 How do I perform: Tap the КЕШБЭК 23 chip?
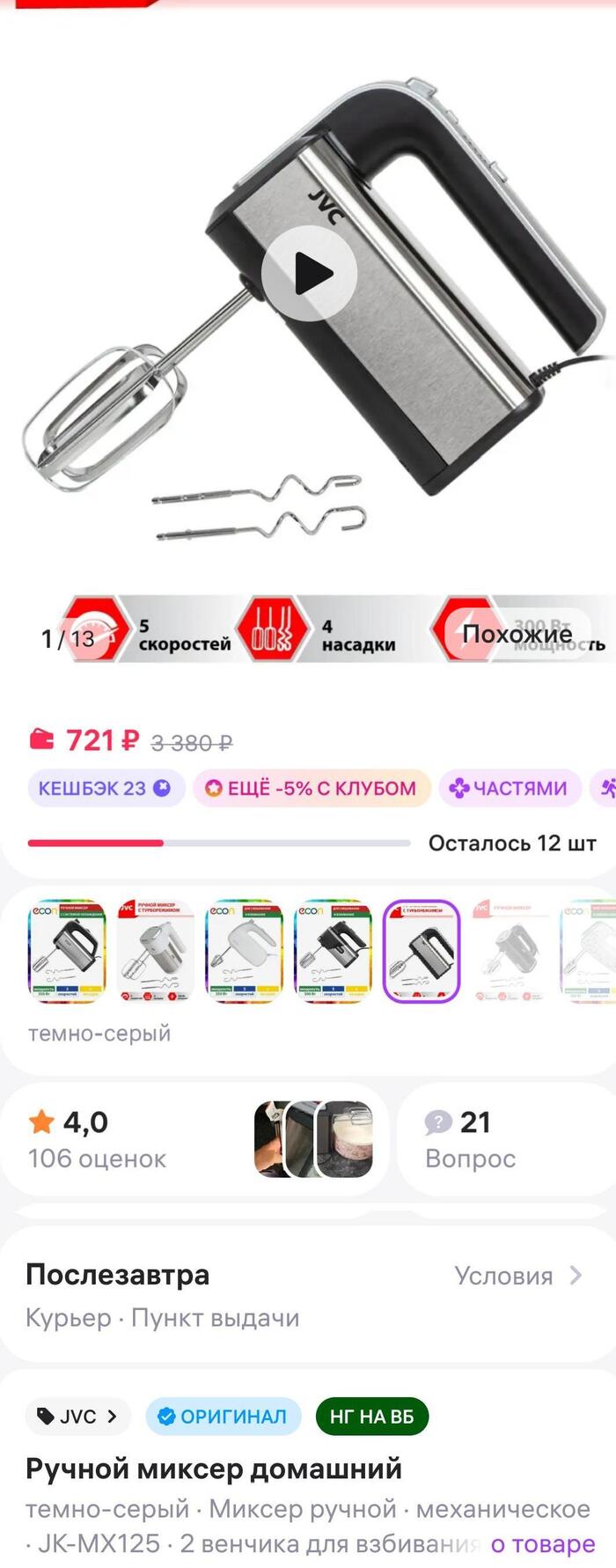click(x=105, y=788)
